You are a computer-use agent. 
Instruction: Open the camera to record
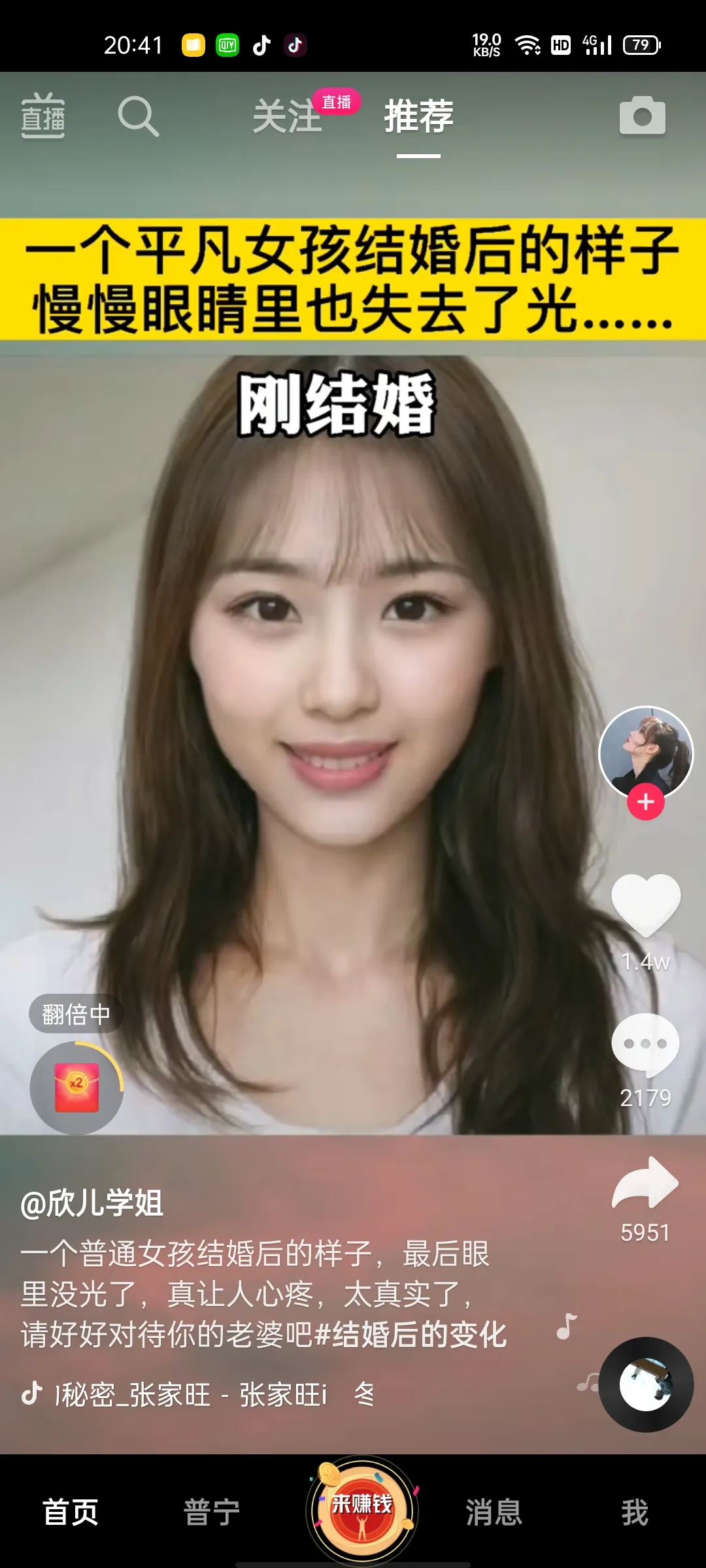[642, 116]
